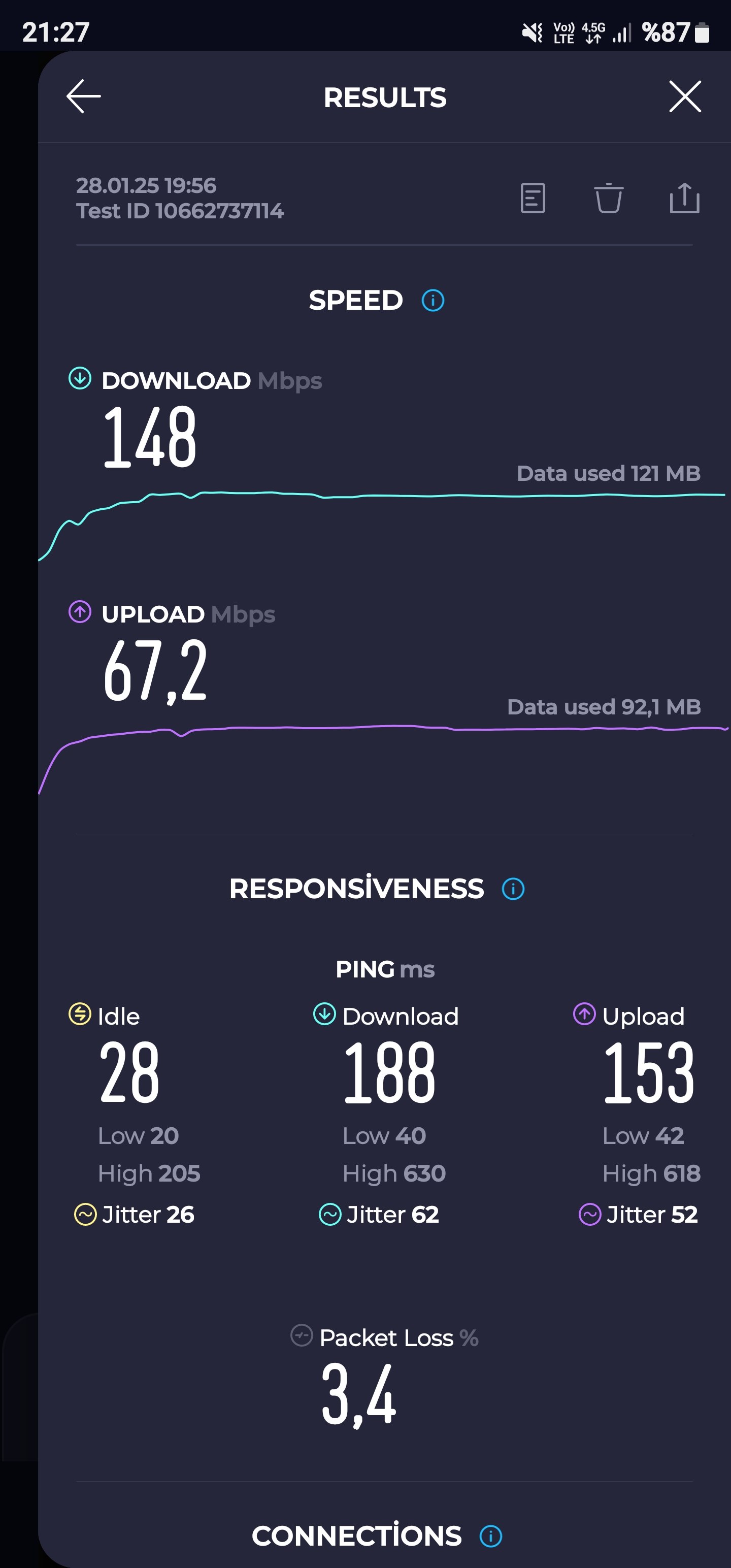
Task: Open the Speed info icon
Action: pos(433,300)
